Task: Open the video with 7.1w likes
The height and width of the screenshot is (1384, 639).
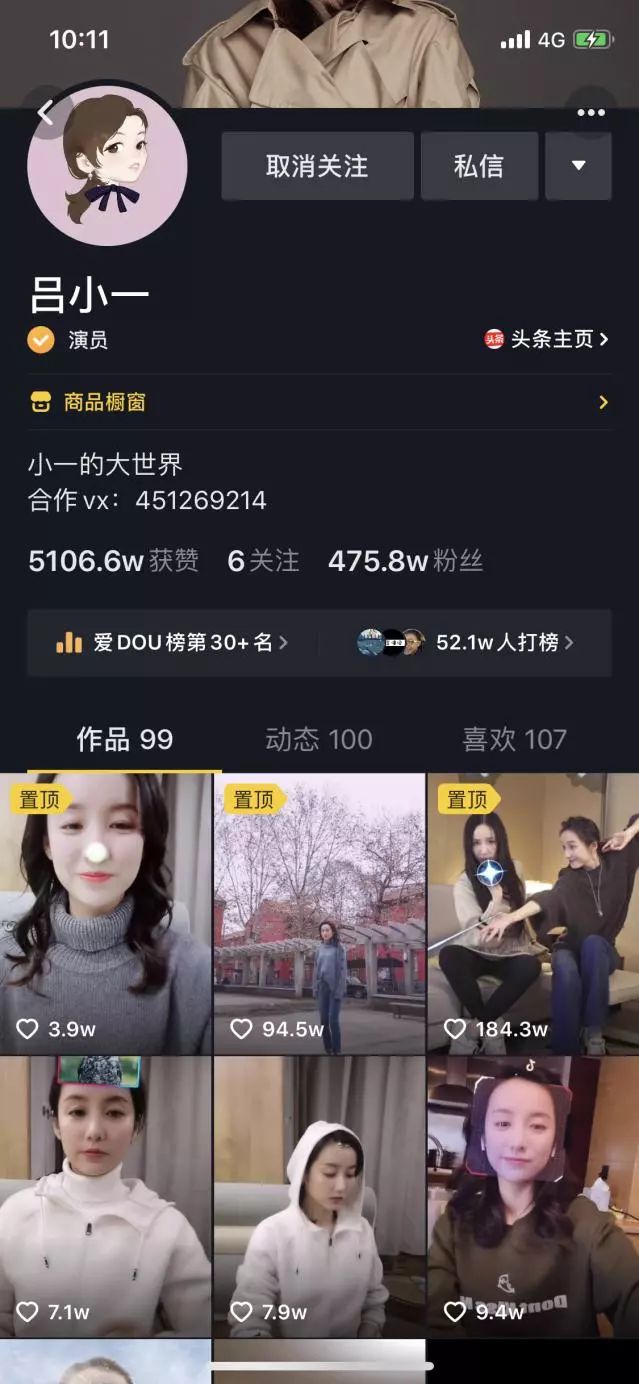Action: tap(105, 1196)
